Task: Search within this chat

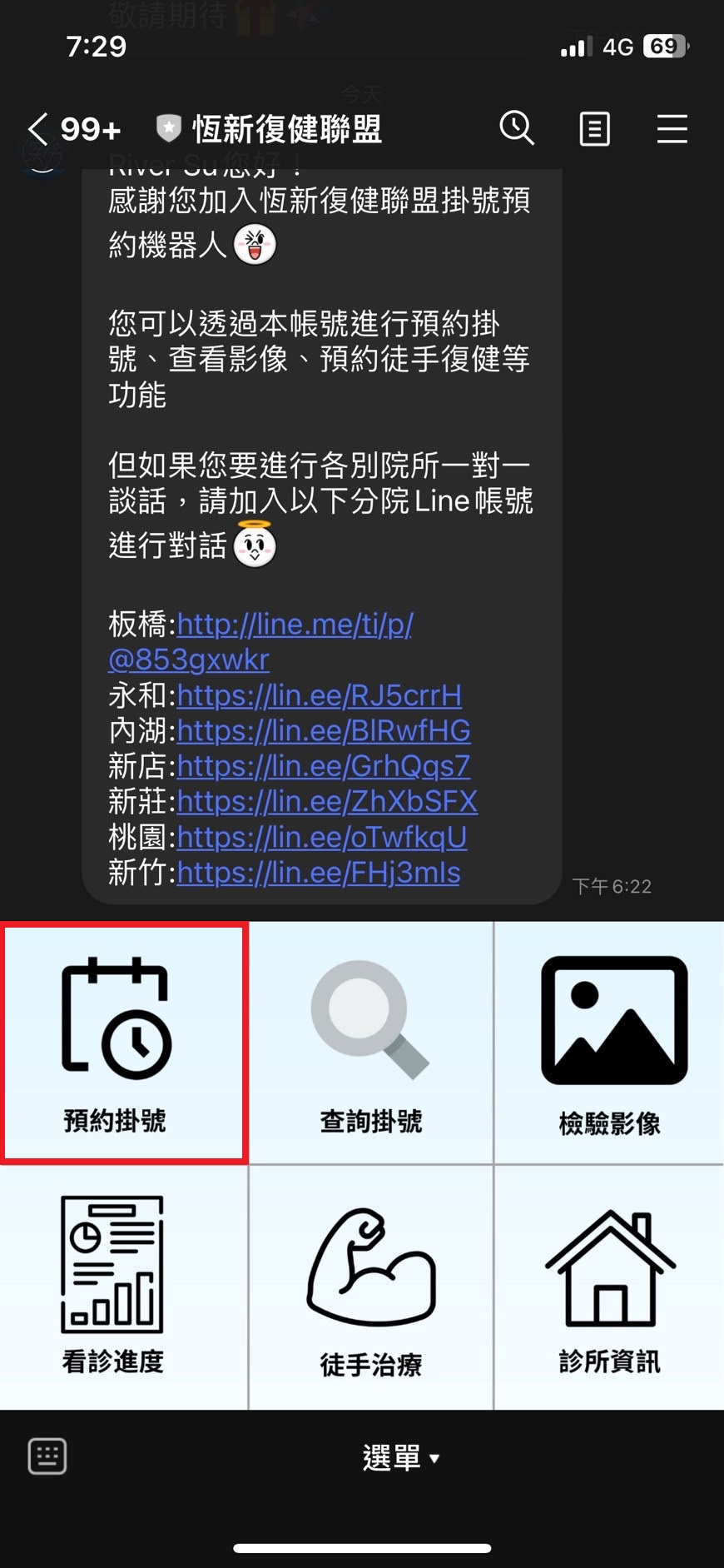Action: pyautogui.click(x=517, y=128)
